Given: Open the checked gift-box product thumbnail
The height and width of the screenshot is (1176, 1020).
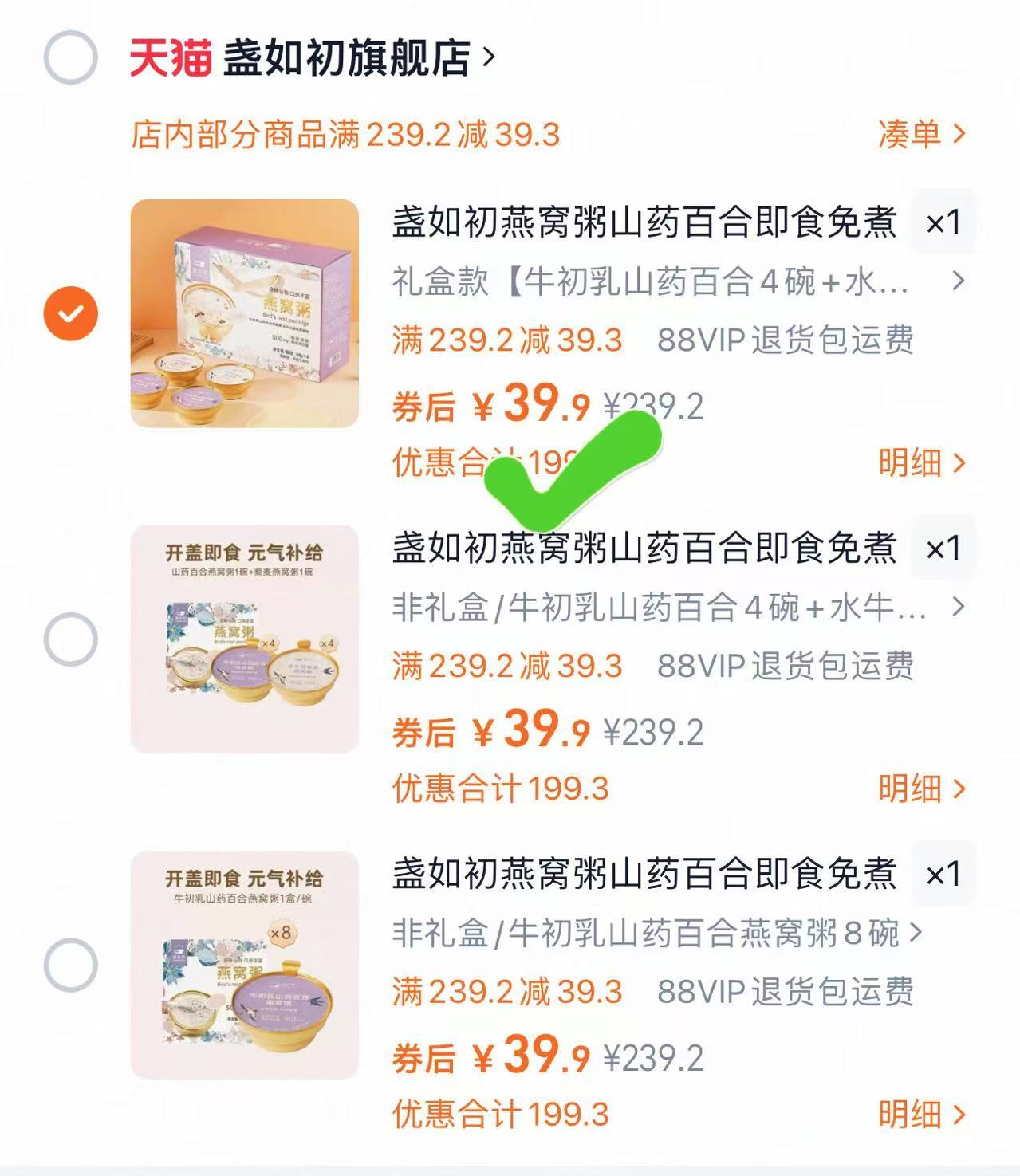Looking at the screenshot, I should pyautogui.click(x=242, y=313).
